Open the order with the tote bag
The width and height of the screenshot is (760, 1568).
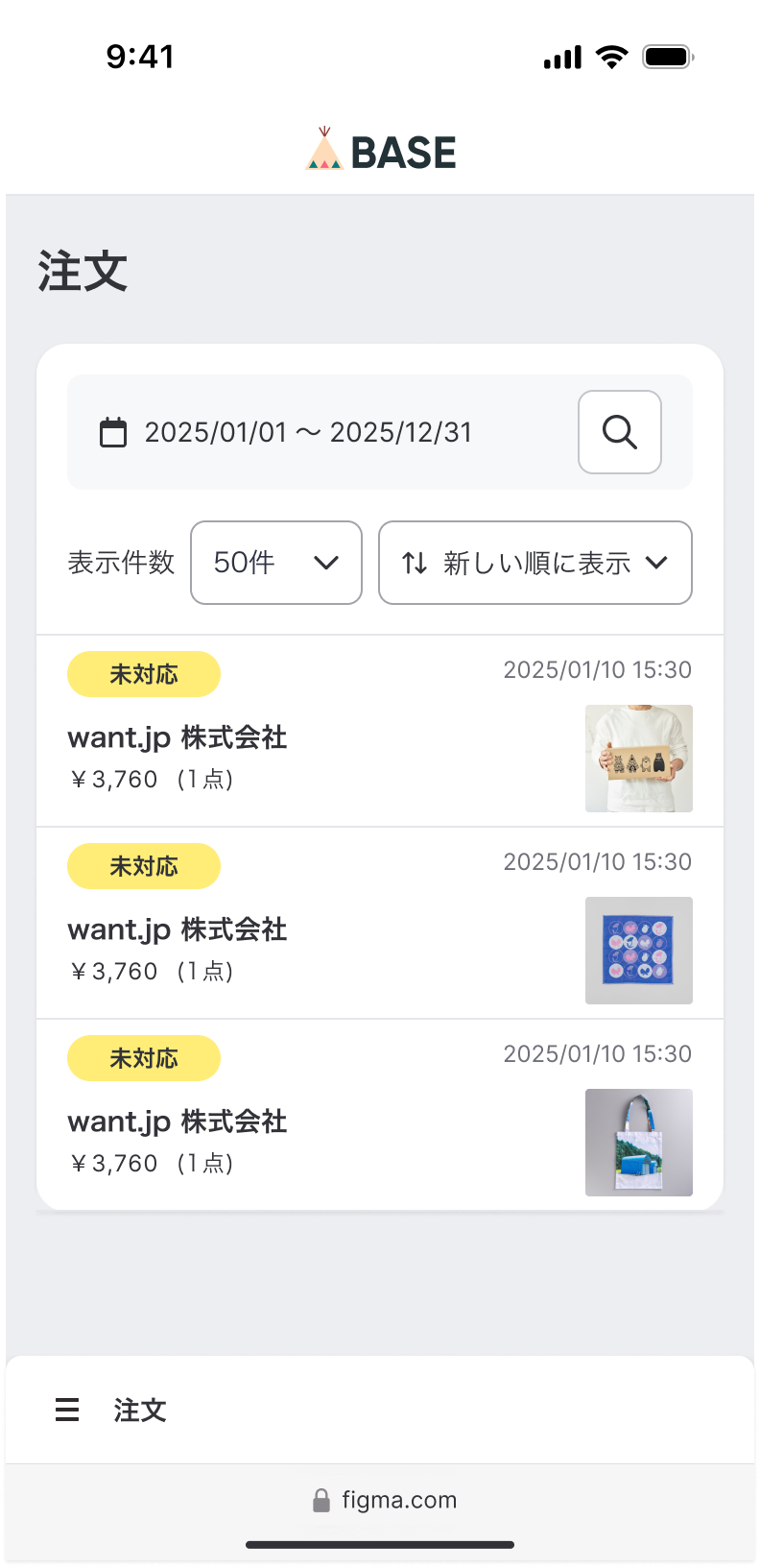pyautogui.click(x=380, y=1116)
